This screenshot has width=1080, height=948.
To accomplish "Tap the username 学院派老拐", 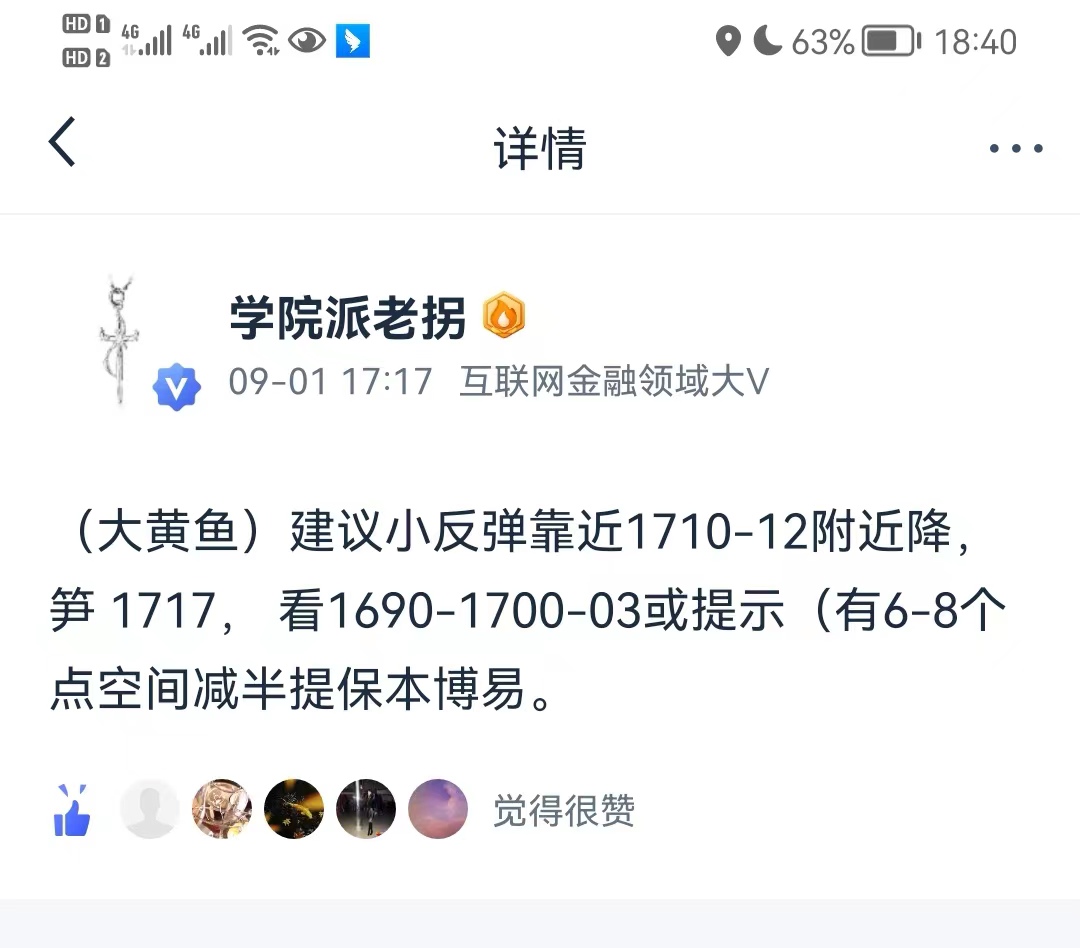I will click(347, 319).
